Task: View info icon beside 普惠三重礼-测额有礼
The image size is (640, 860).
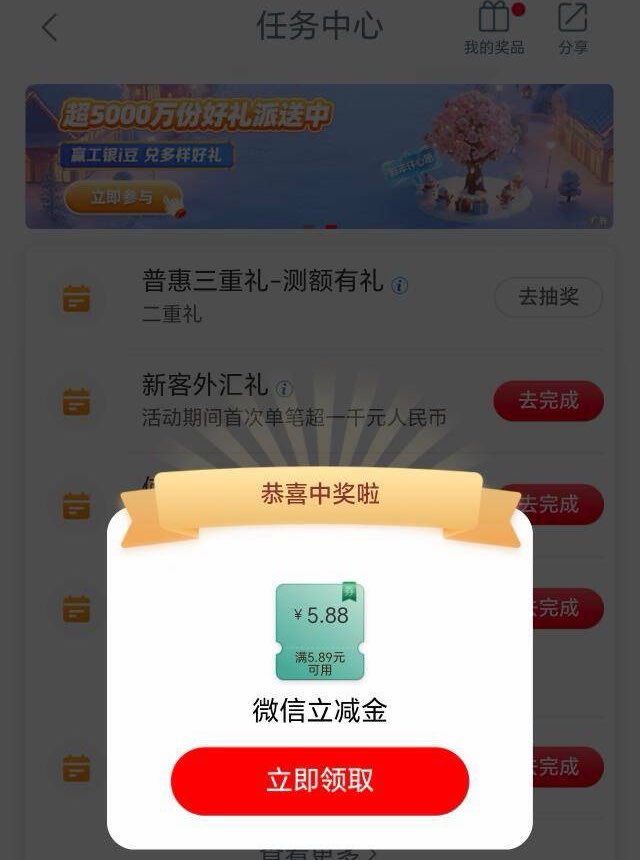Action: 400,285
